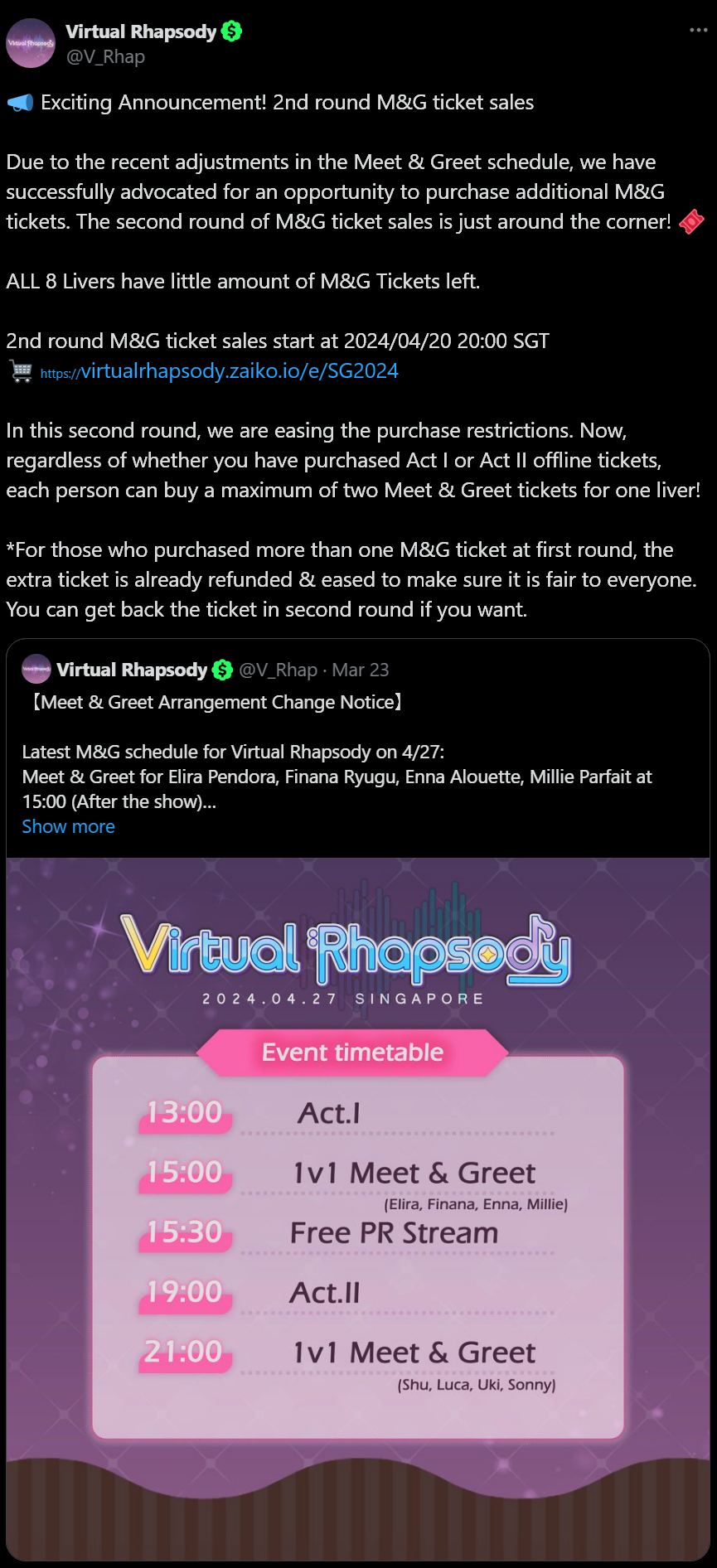The width and height of the screenshot is (717, 1568).
Task: Open the tweet's overflow menu
Action: 698,30
